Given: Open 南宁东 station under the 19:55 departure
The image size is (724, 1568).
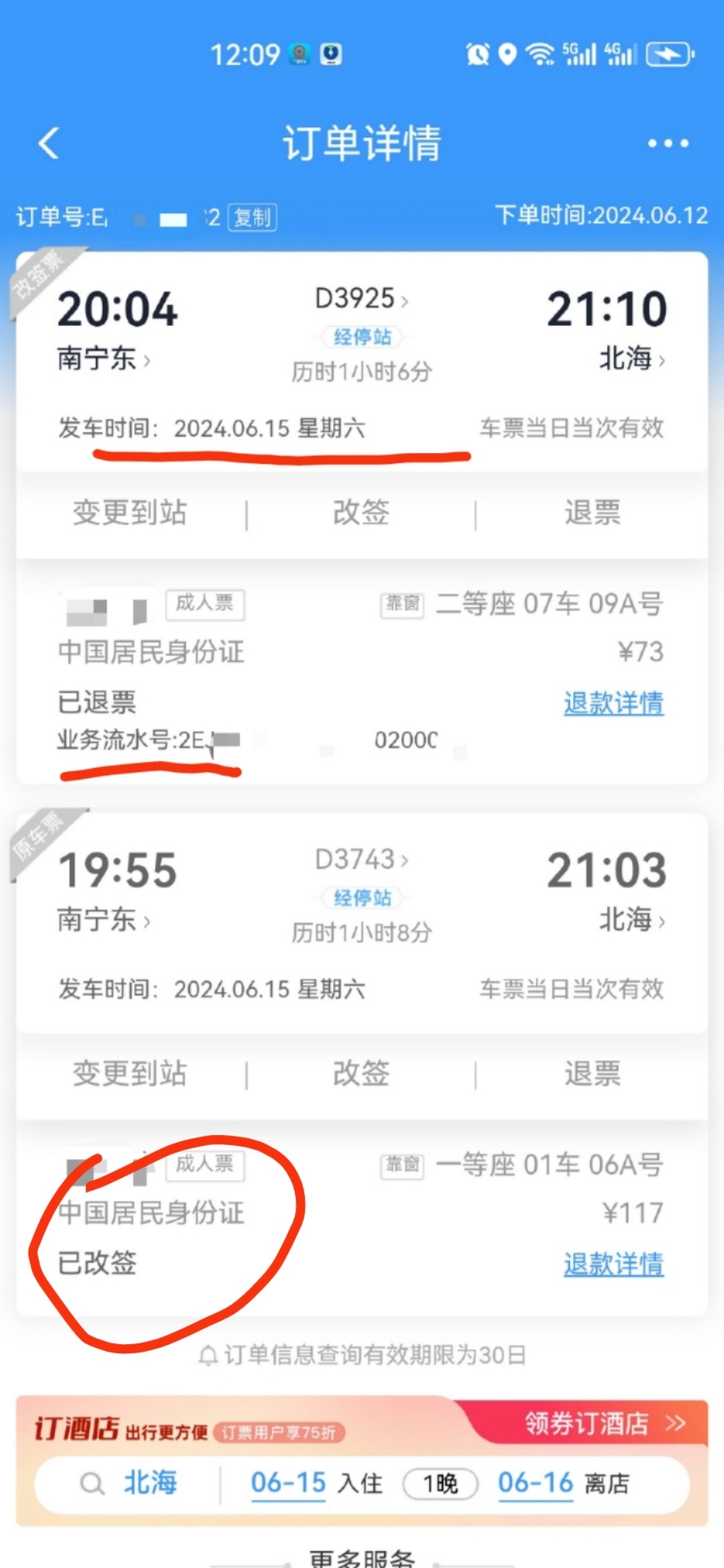Looking at the screenshot, I should pyautogui.click(x=103, y=919).
